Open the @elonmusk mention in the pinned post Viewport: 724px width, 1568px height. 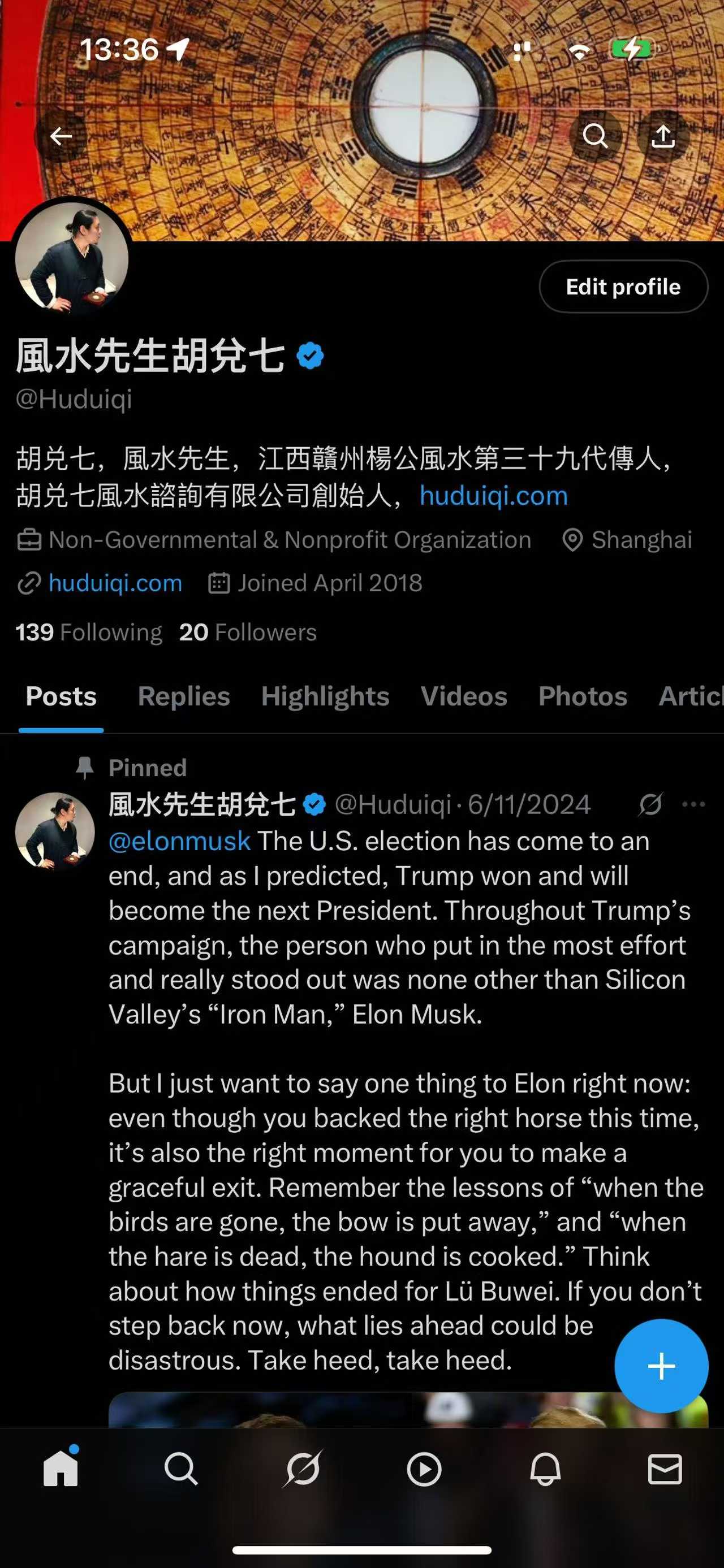click(x=180, y=841)
